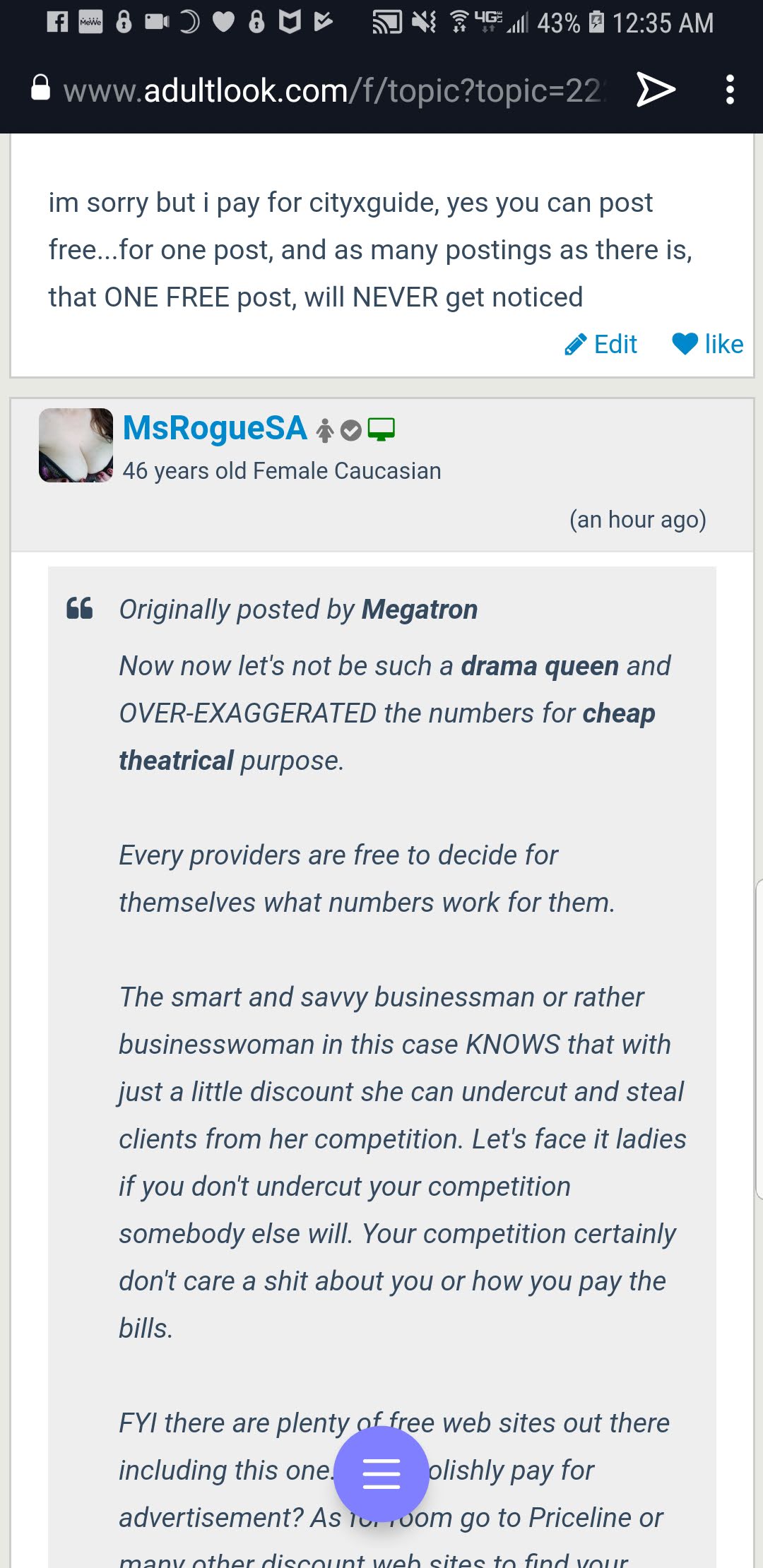View MsRogueSA's avatar picture
The width and height of the screenshot is (763, 1568).
coord(76,445)
